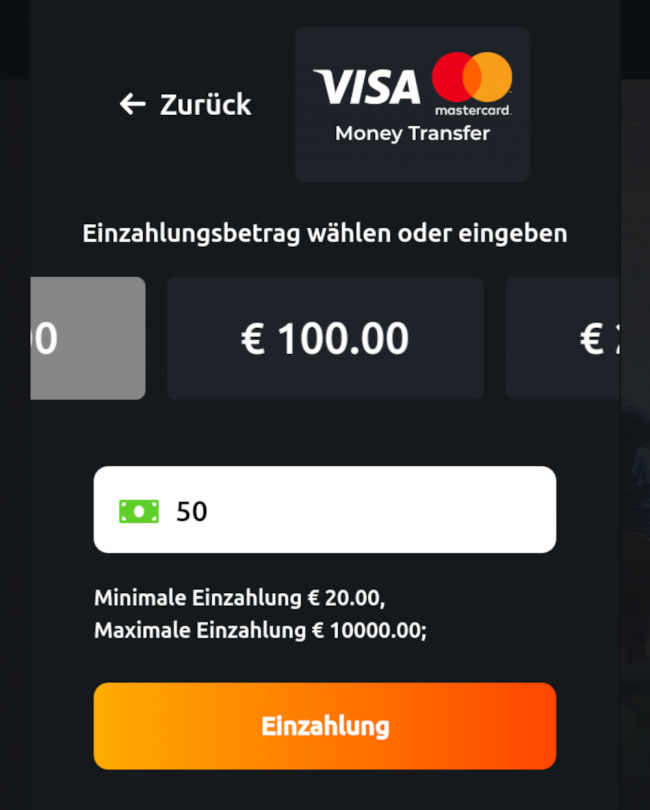Choose the highlighted gray amount tile
The width and height of the screenshot is (650, 810).
click(88, 338)
